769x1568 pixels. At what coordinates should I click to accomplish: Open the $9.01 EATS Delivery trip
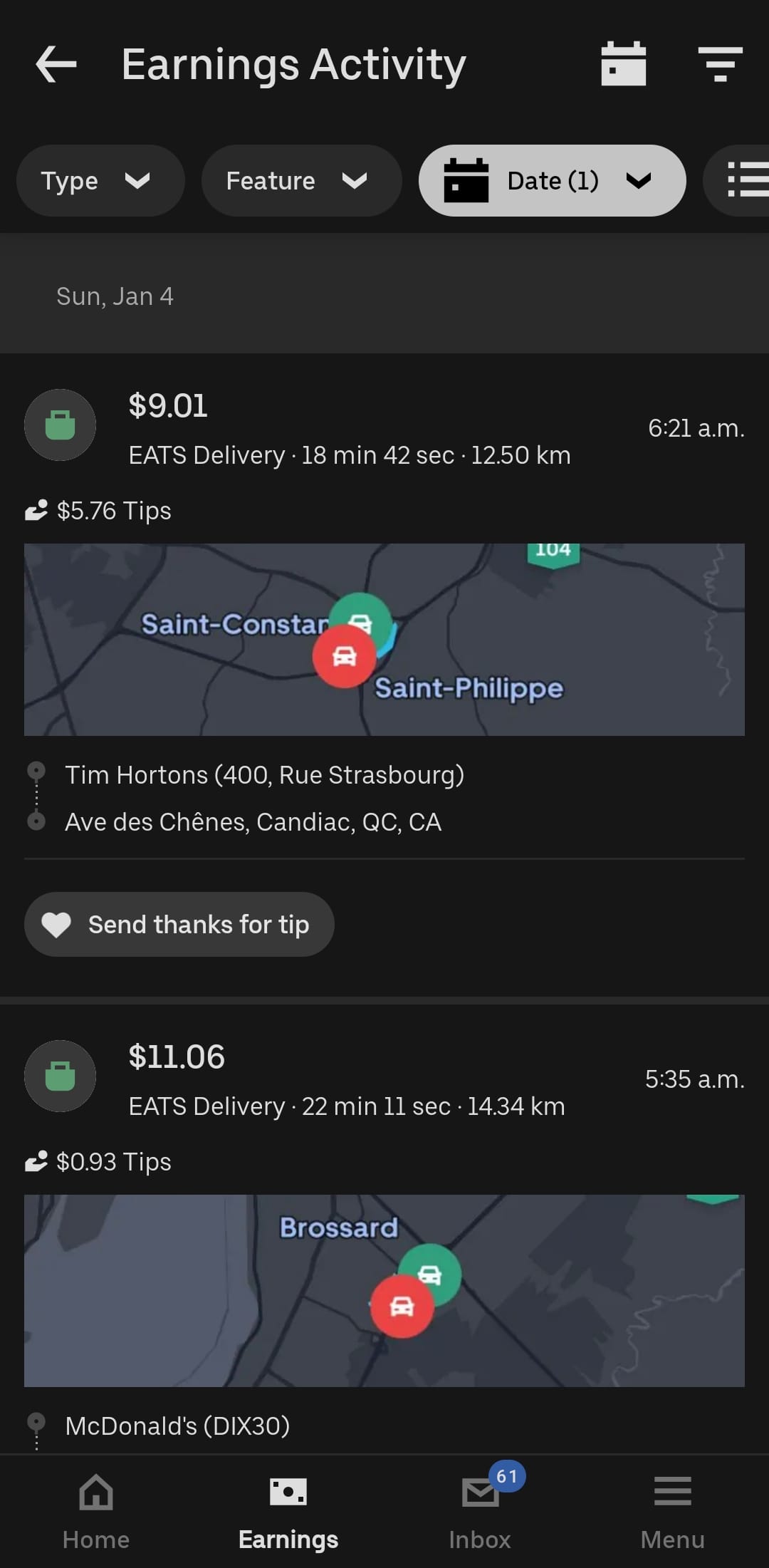(349, 427)
